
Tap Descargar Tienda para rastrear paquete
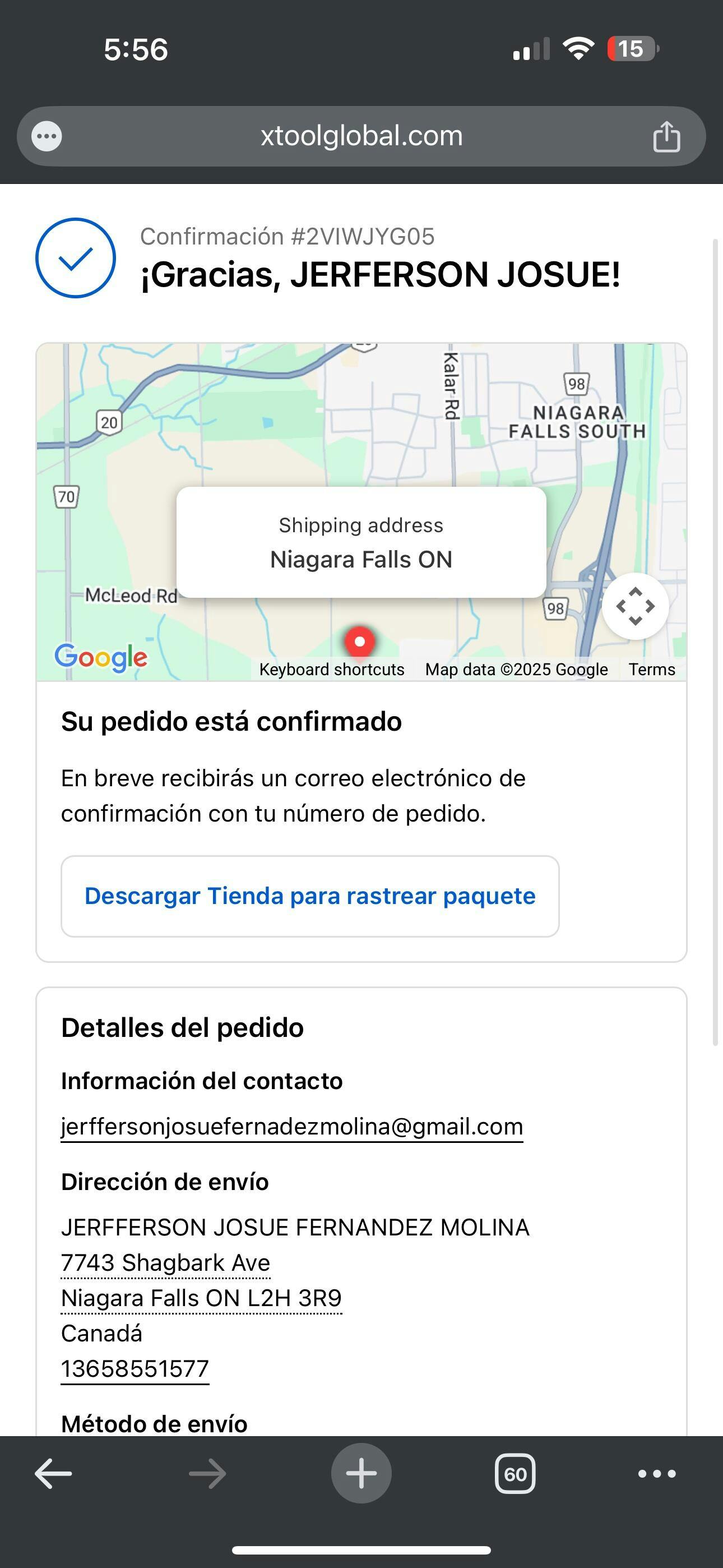[310, 896]
